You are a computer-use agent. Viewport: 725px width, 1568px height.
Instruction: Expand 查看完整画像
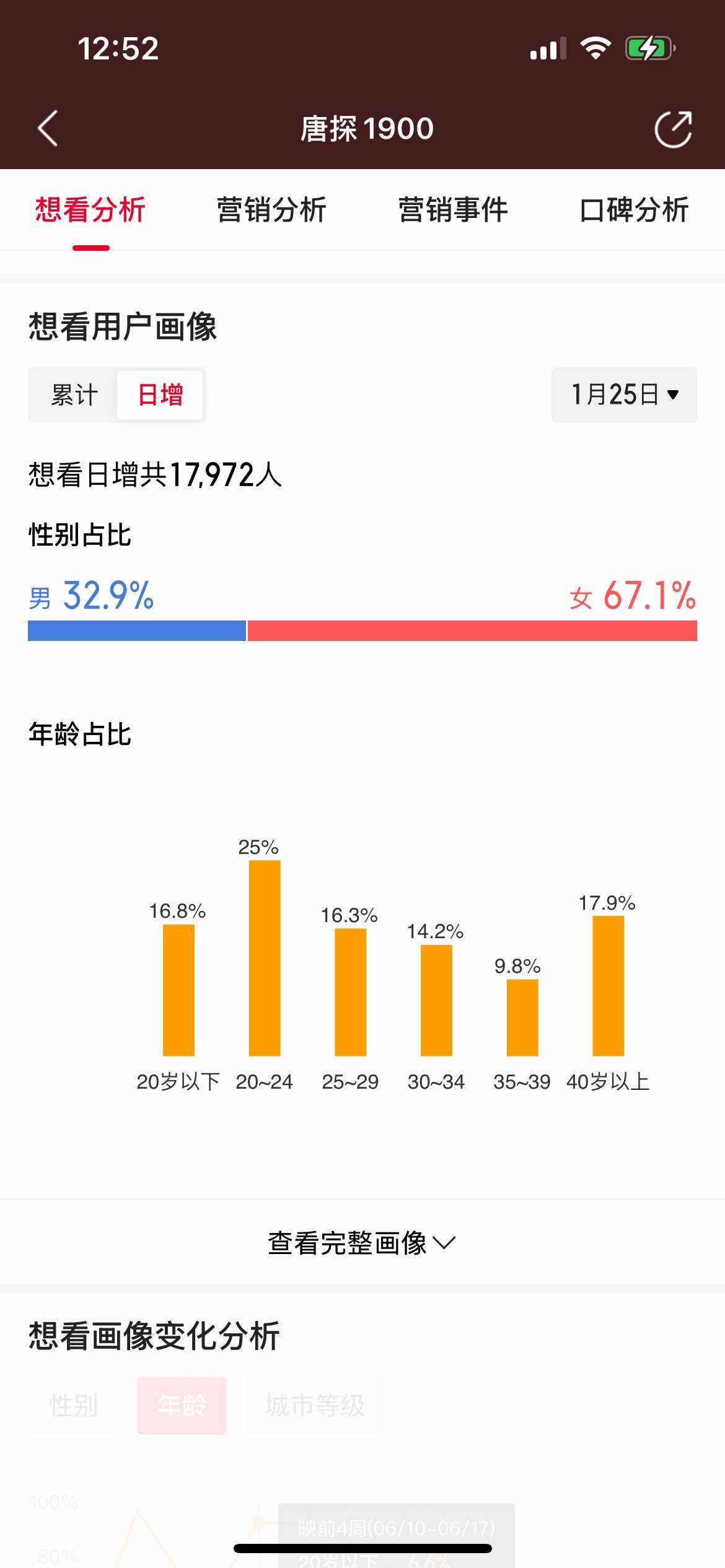click(362, 1243)
